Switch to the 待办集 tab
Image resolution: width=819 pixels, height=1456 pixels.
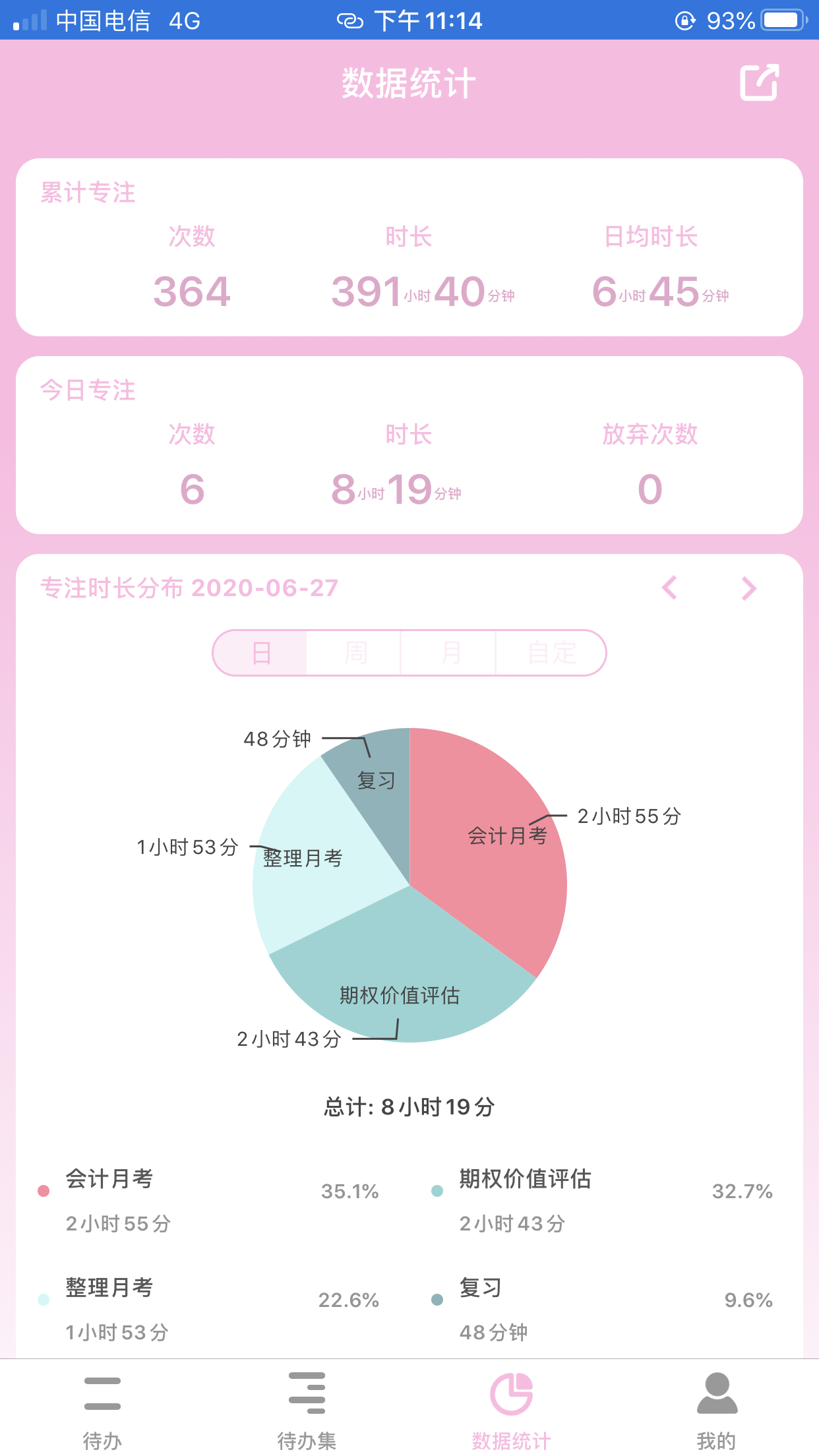(x=307, y=1409)
